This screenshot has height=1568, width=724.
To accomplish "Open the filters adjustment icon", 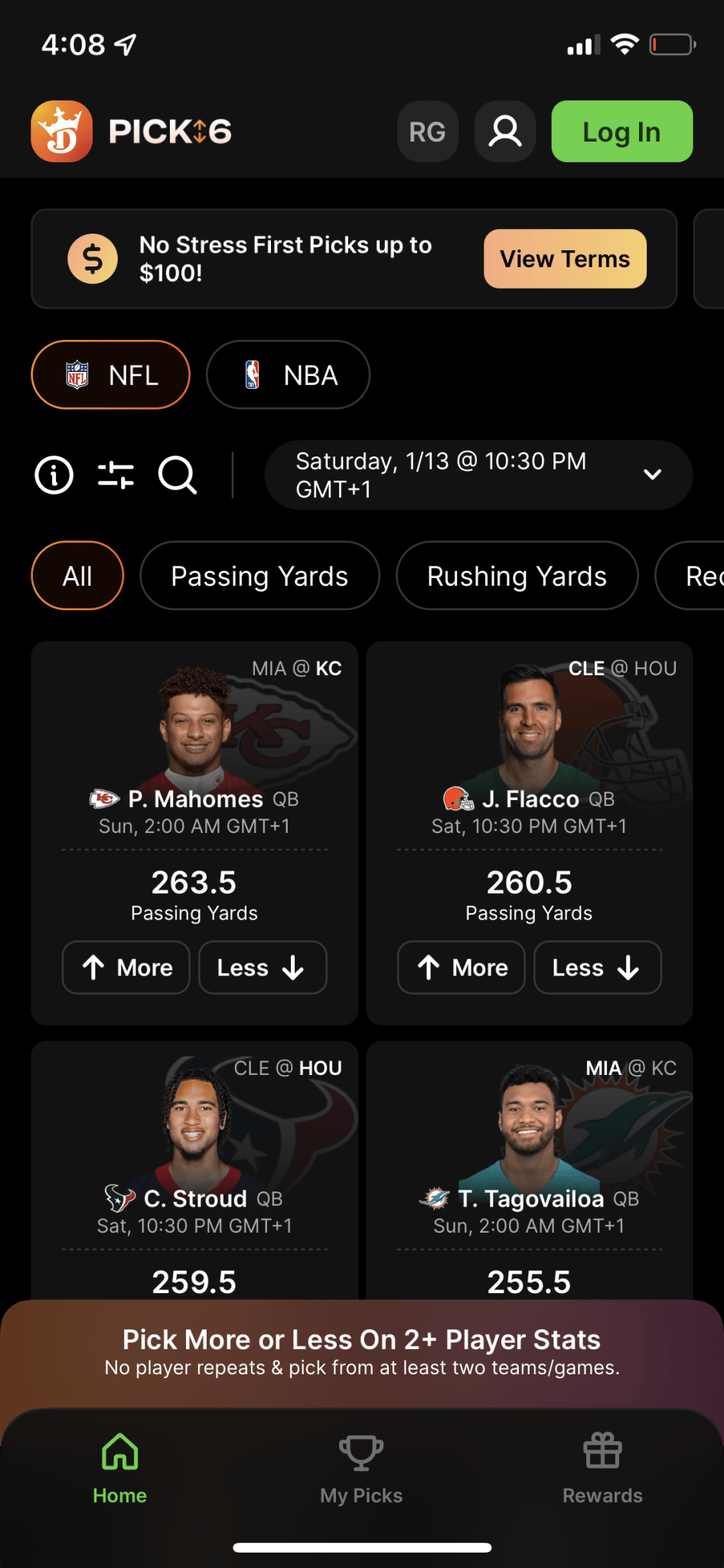I will point(115,475).
